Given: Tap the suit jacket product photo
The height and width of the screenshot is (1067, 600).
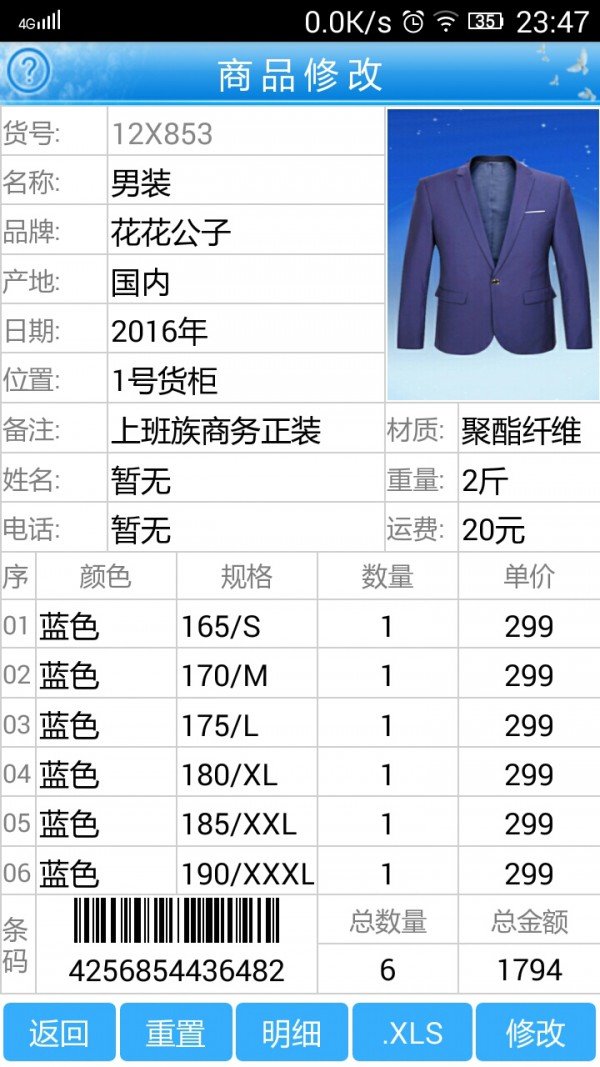Looking at the screenshot, I should 491,254.
